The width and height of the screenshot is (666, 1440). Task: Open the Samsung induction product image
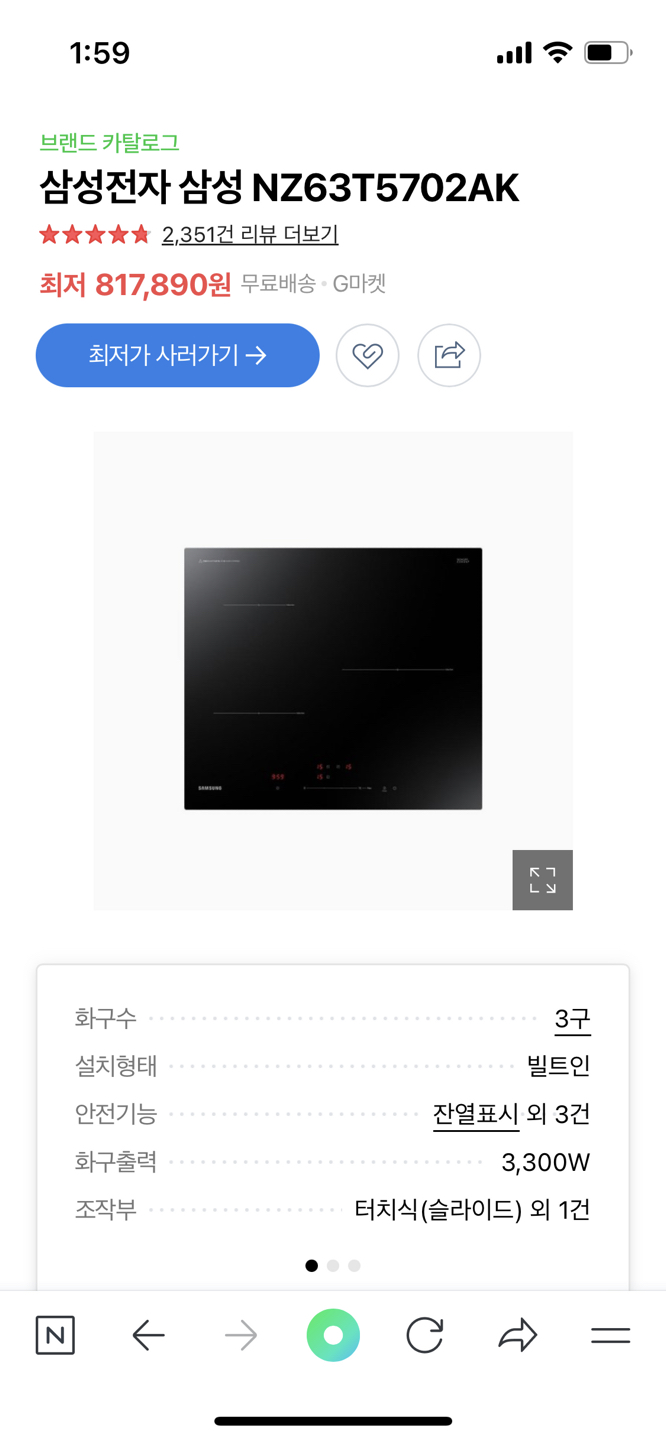tap(333, 678)
